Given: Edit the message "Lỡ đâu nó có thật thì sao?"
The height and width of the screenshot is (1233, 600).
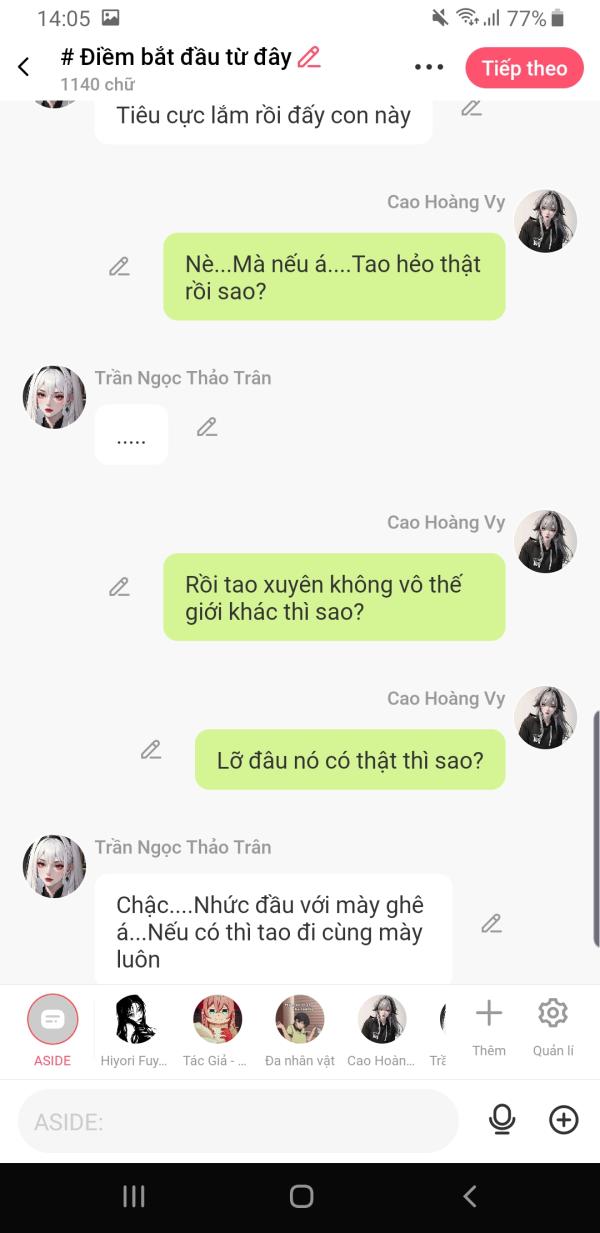Looking at the screenshot, I should tap(151, 749).
